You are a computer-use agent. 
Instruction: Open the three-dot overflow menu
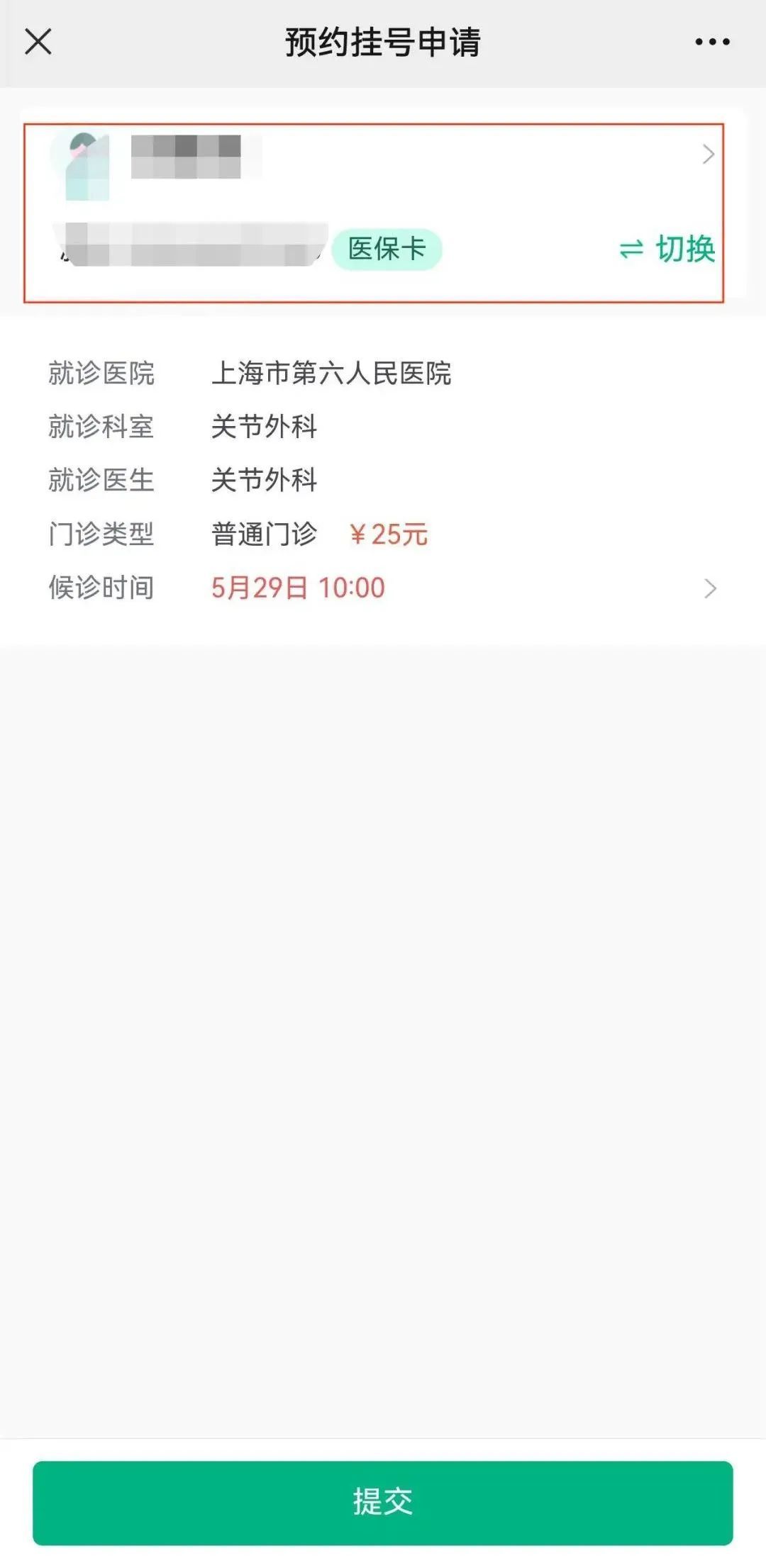712,42
